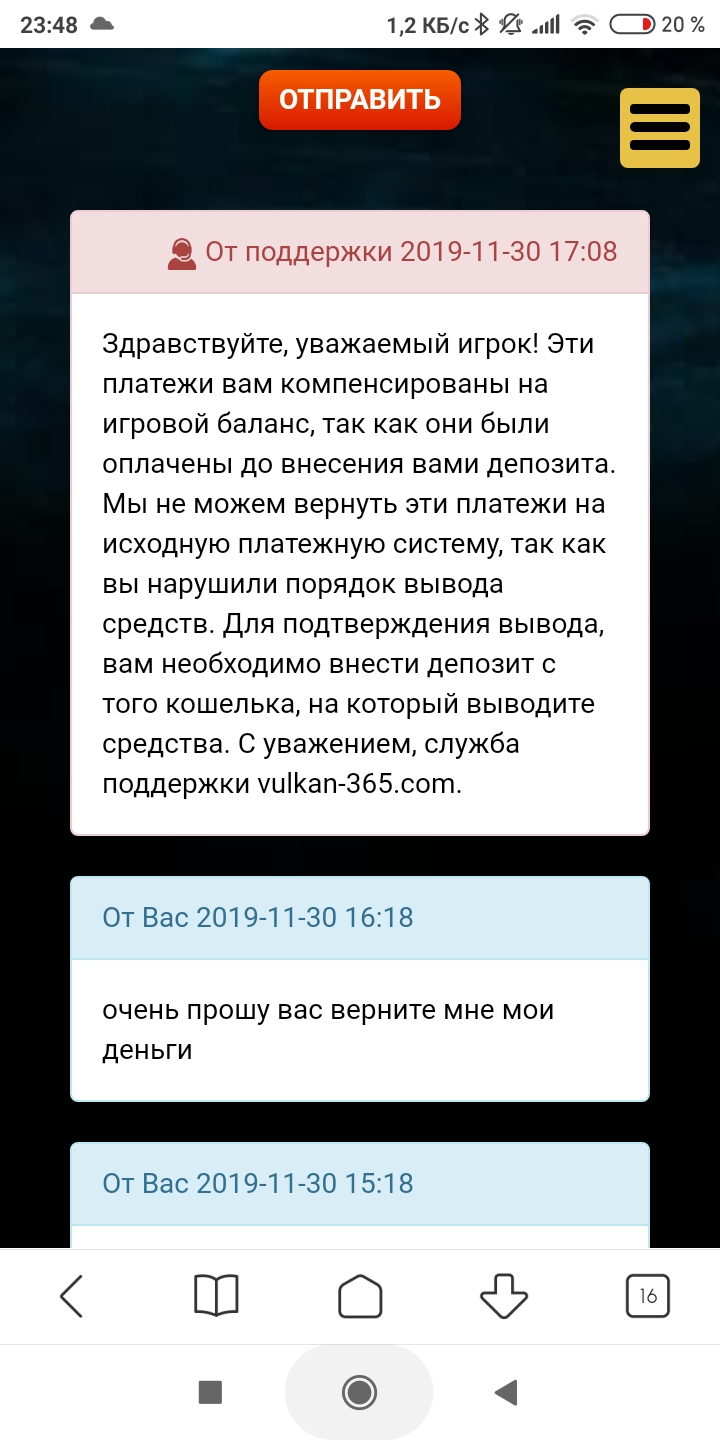The image size is (720, 1440).
Task: Open the browser downloads arrow
Action: (504, 1296)
